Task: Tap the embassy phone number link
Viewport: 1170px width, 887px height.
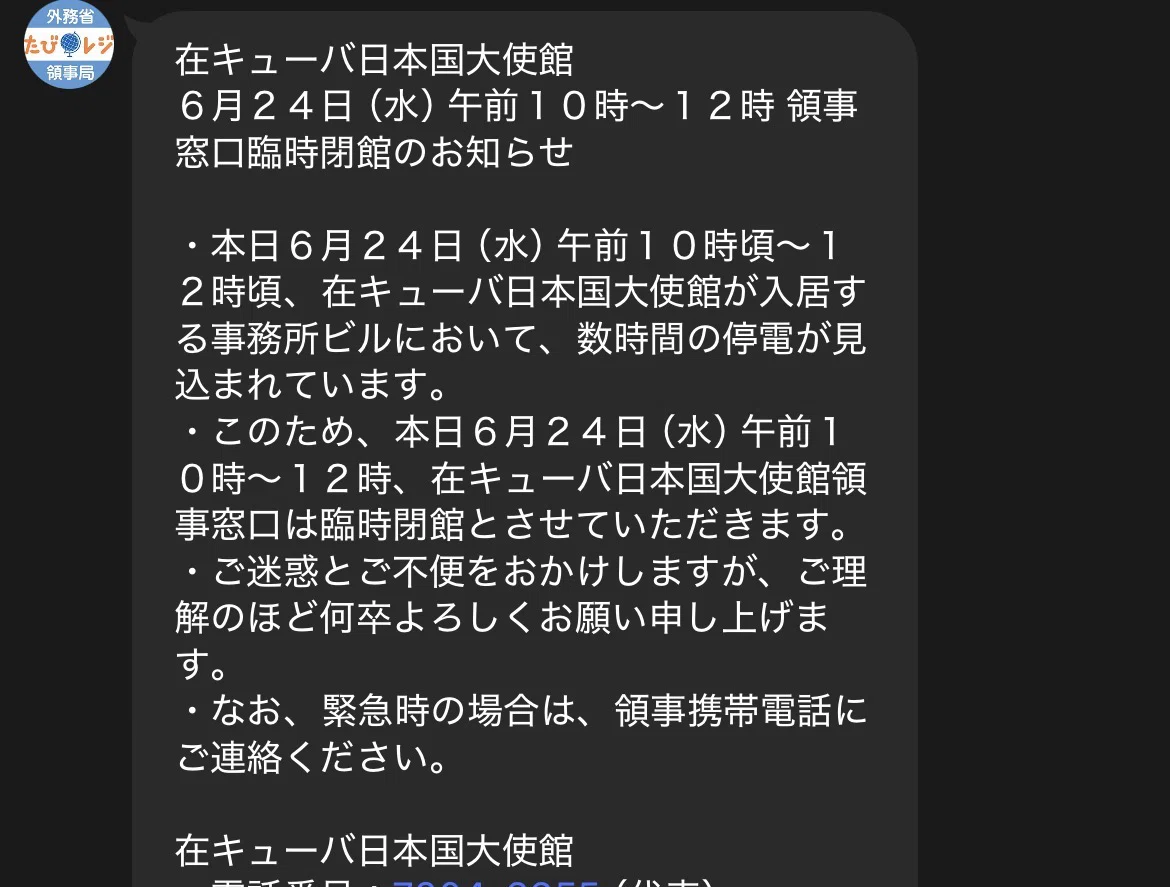Action: [495, 882]
